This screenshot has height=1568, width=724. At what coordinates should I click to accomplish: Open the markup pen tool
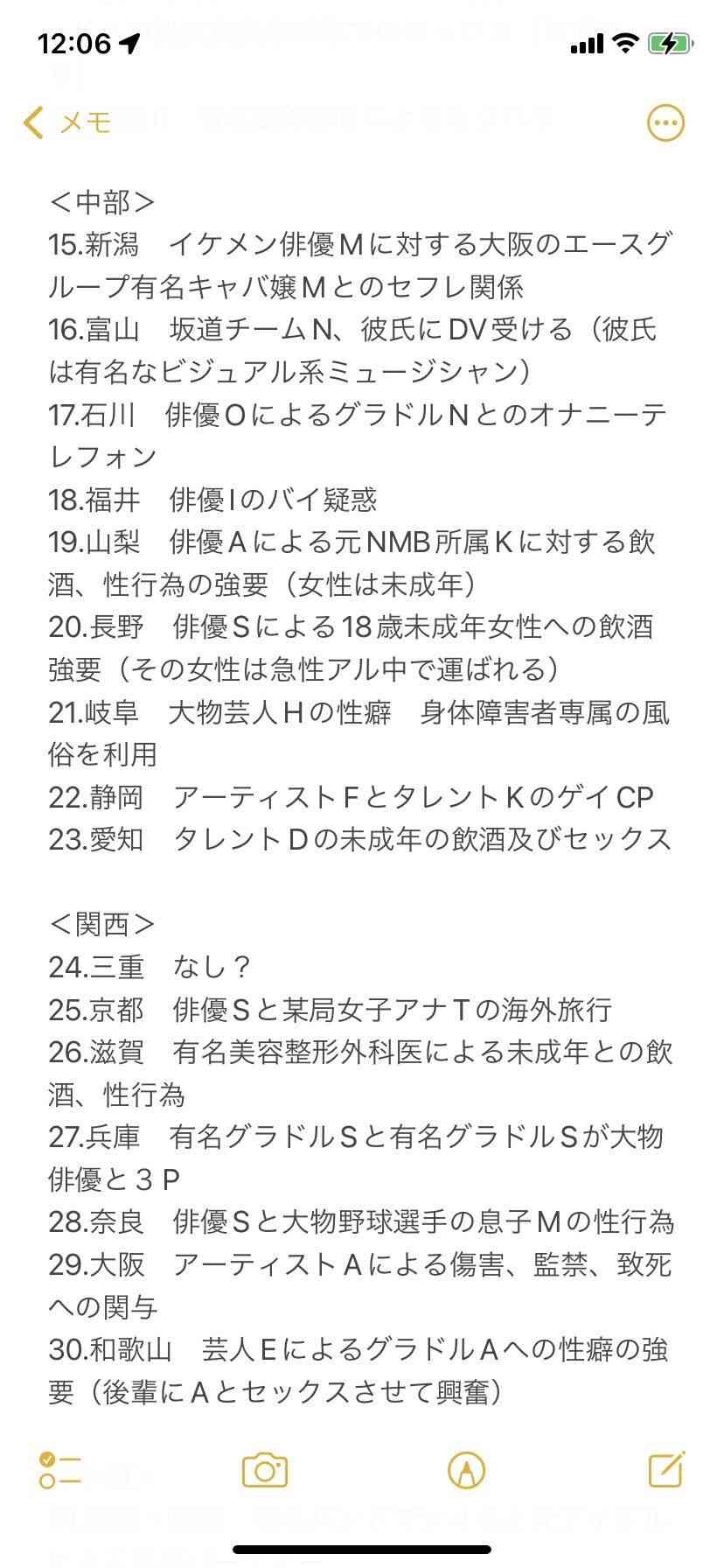(466, 1471)
